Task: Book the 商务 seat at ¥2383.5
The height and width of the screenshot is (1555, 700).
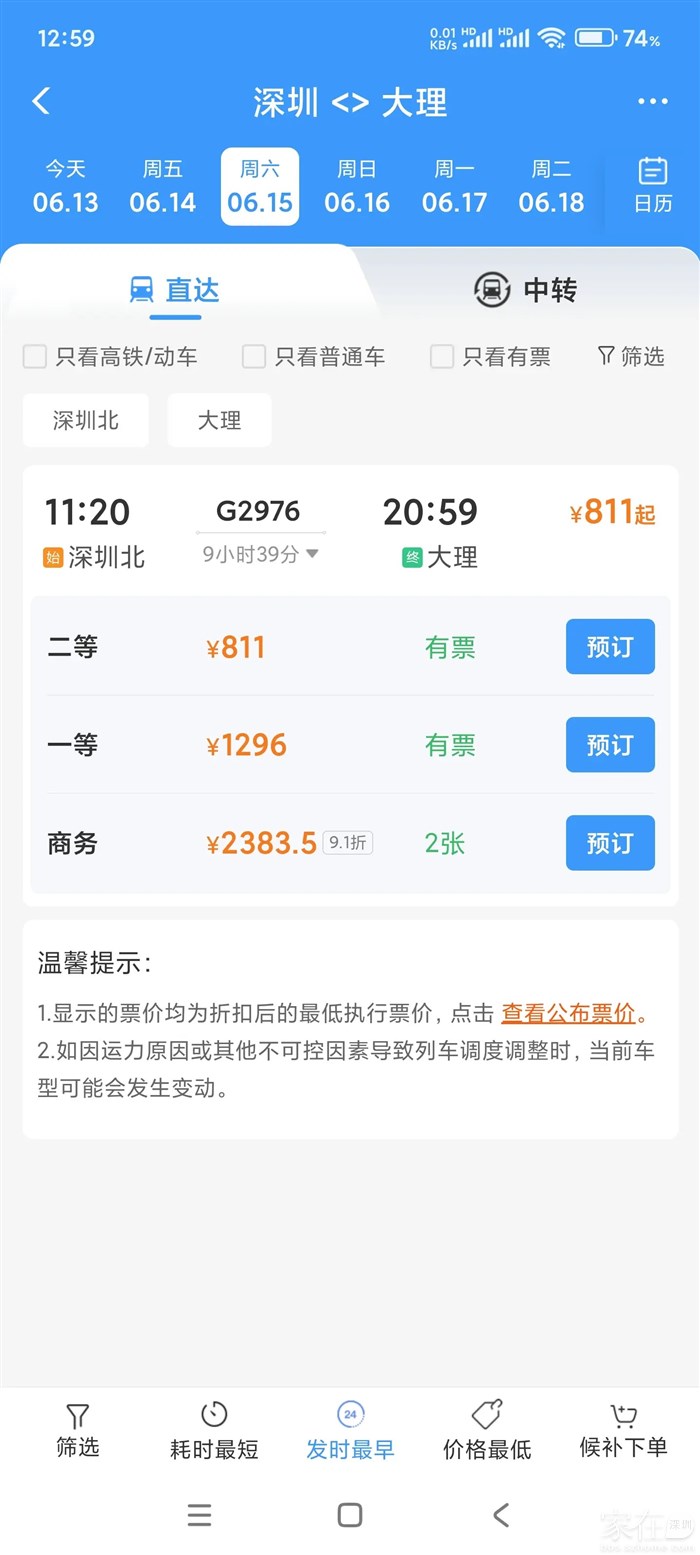Action: (610, 843)
